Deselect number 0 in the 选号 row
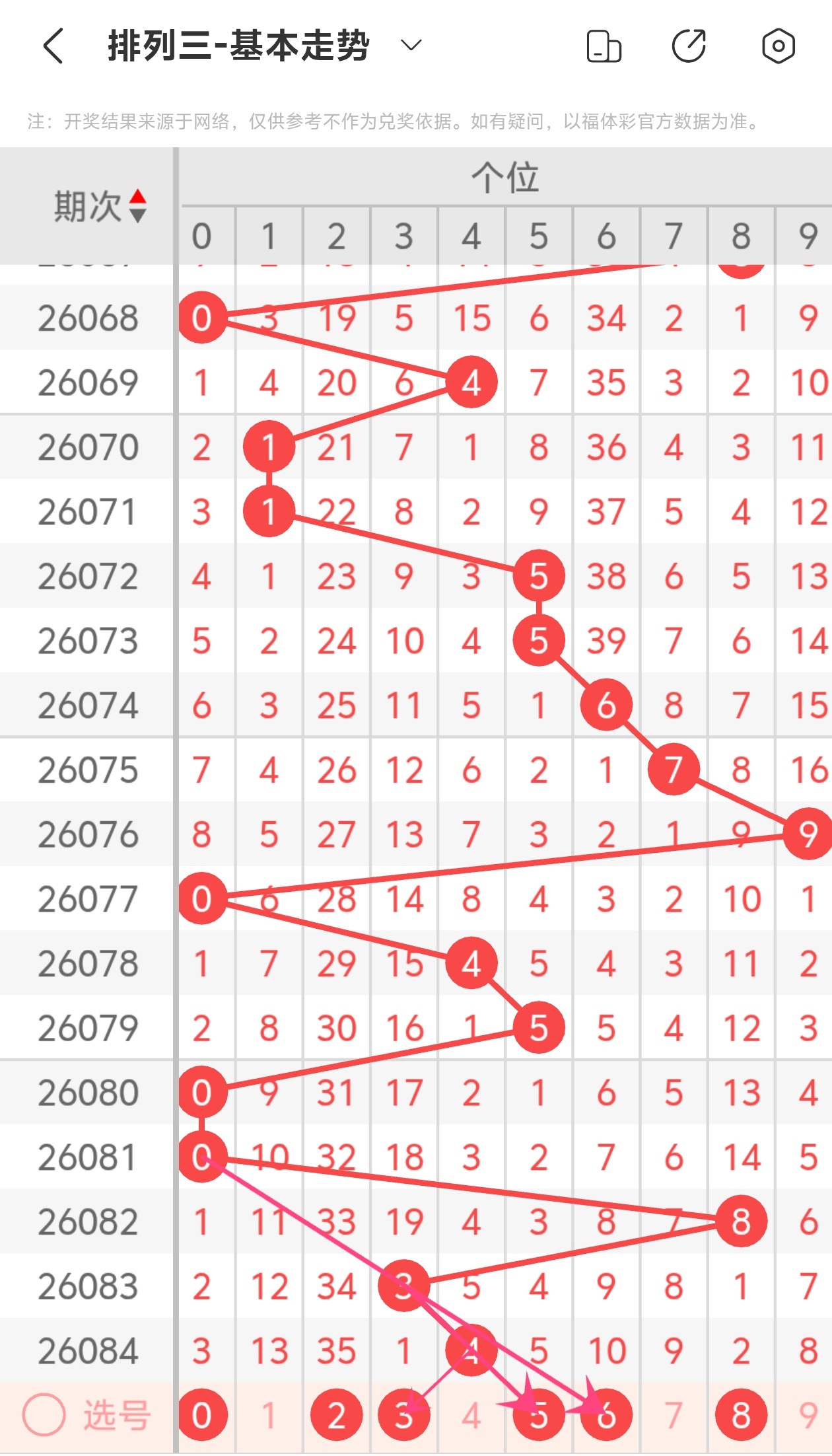832x1456 pixels. (202, 1415)
